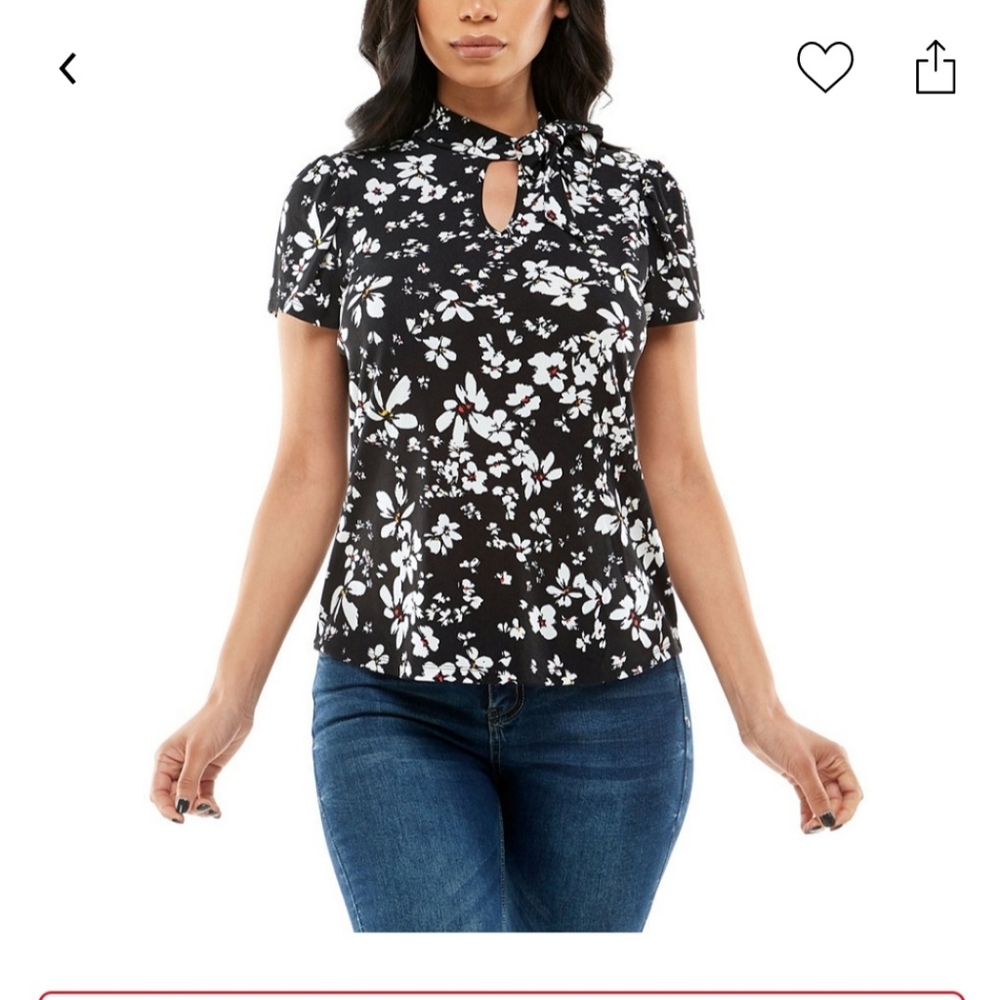Add this top to favorites with the heart
The height and width of the screenshot is (1000, 1000).
click(825, 67)
